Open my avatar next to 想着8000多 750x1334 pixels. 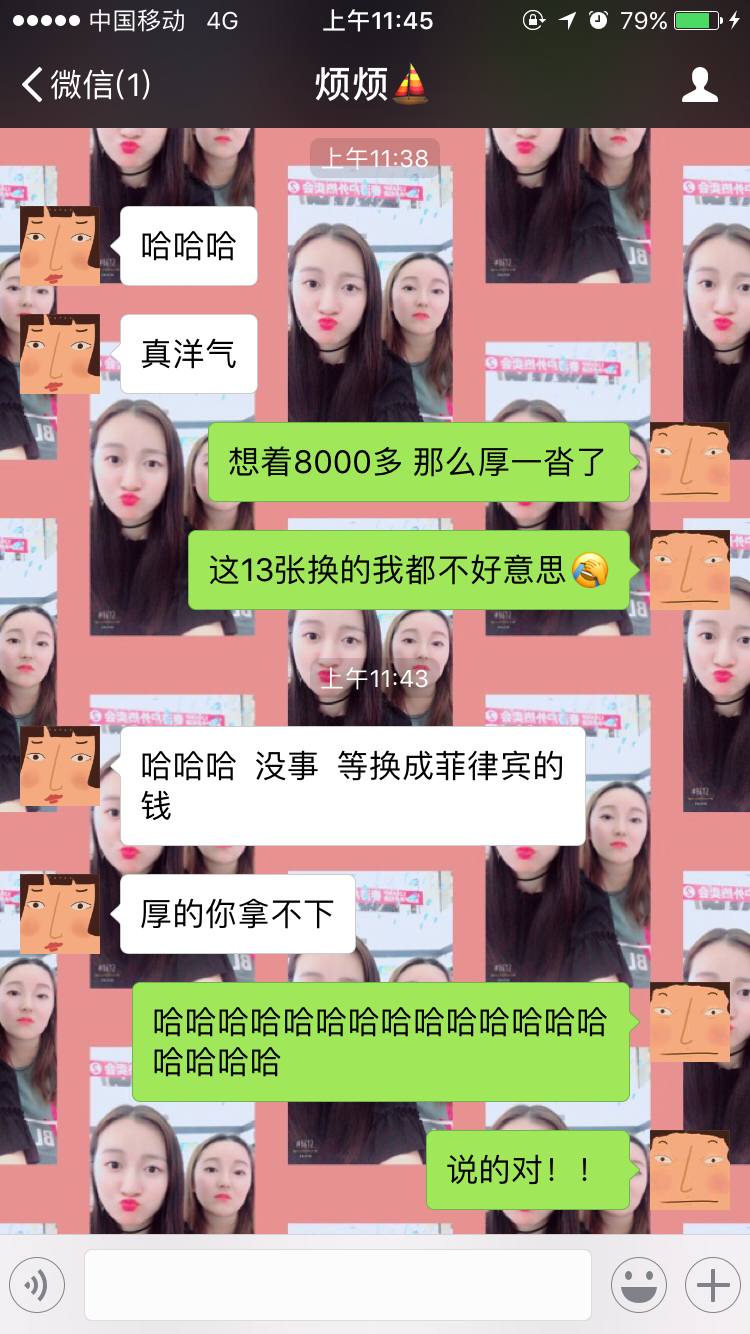coord(689,462)
